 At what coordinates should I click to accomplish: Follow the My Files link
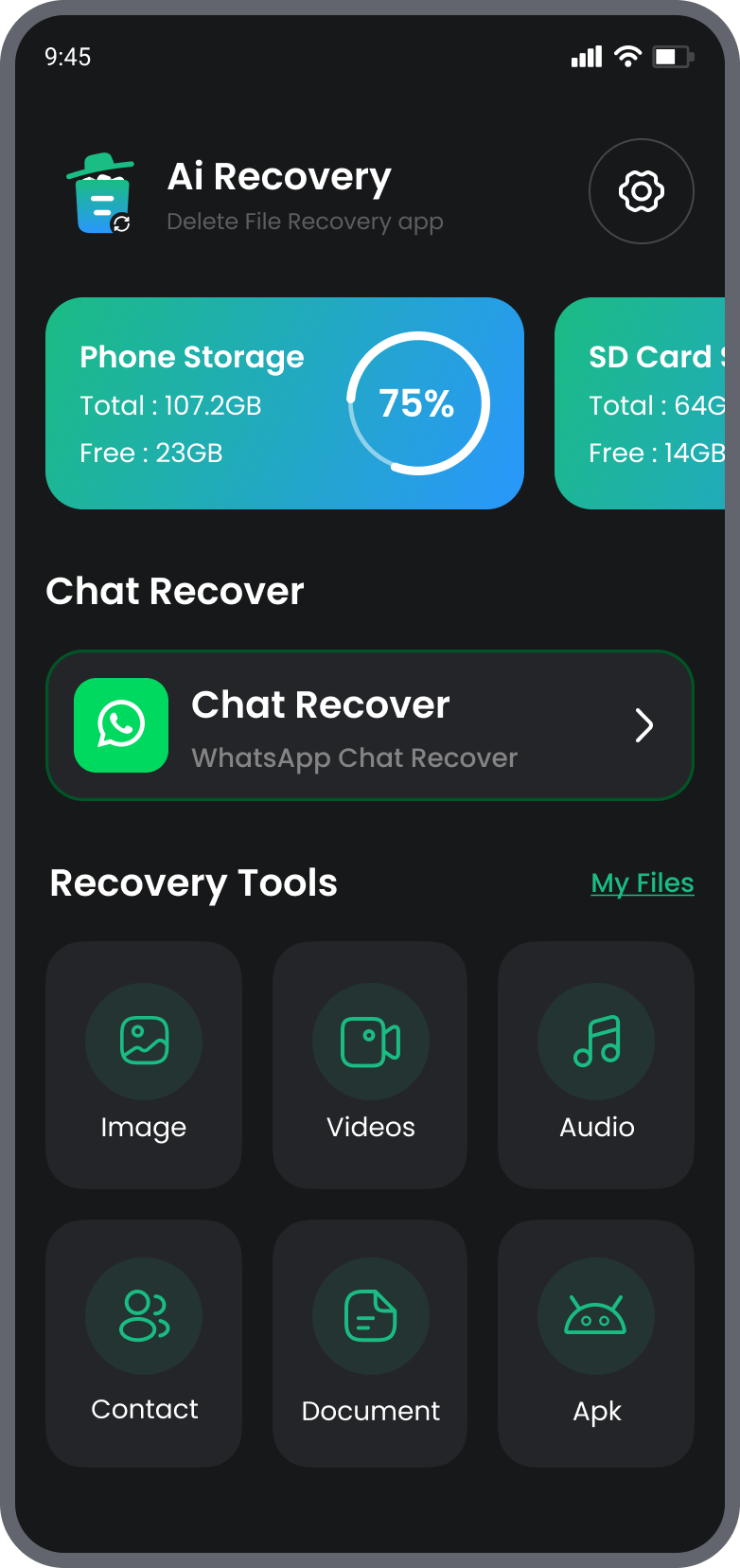coord(643,882)
